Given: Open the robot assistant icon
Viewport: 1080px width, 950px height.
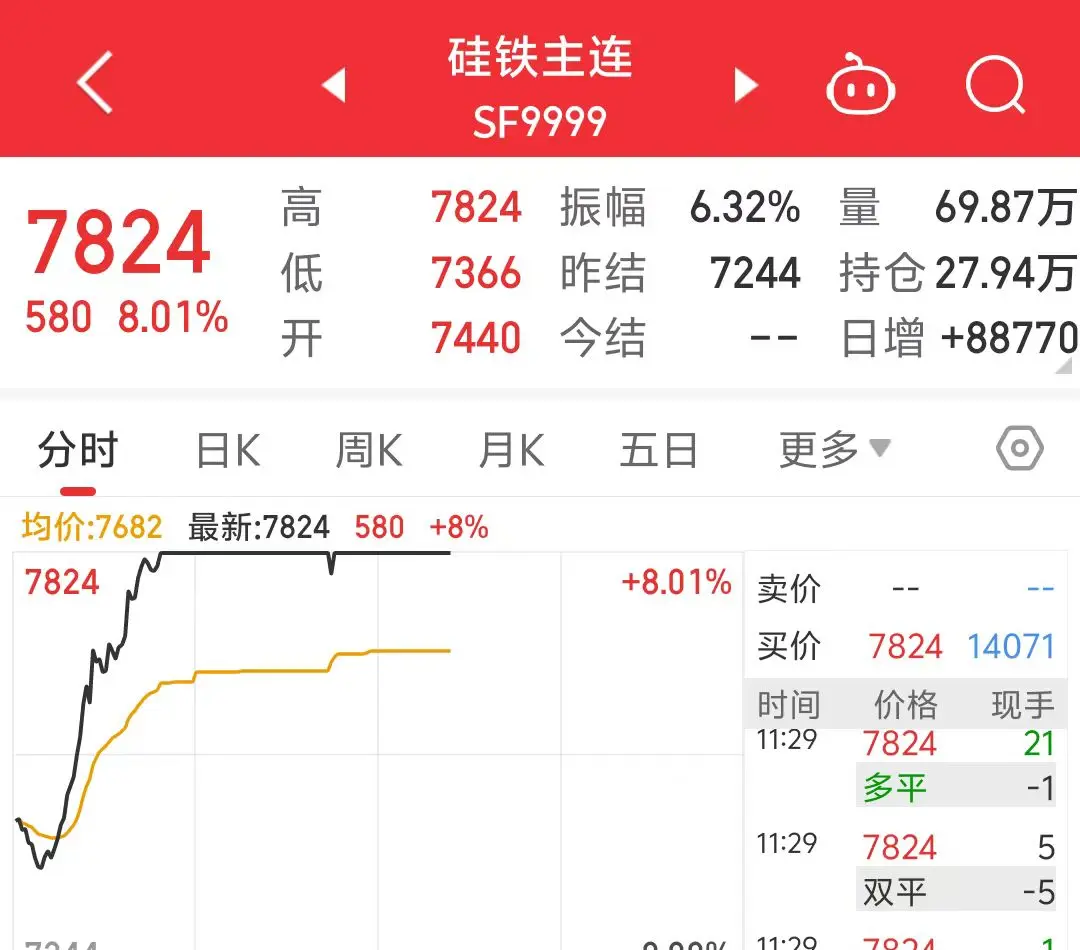Looking at the screenshot, I should click(x=860, y=86).
